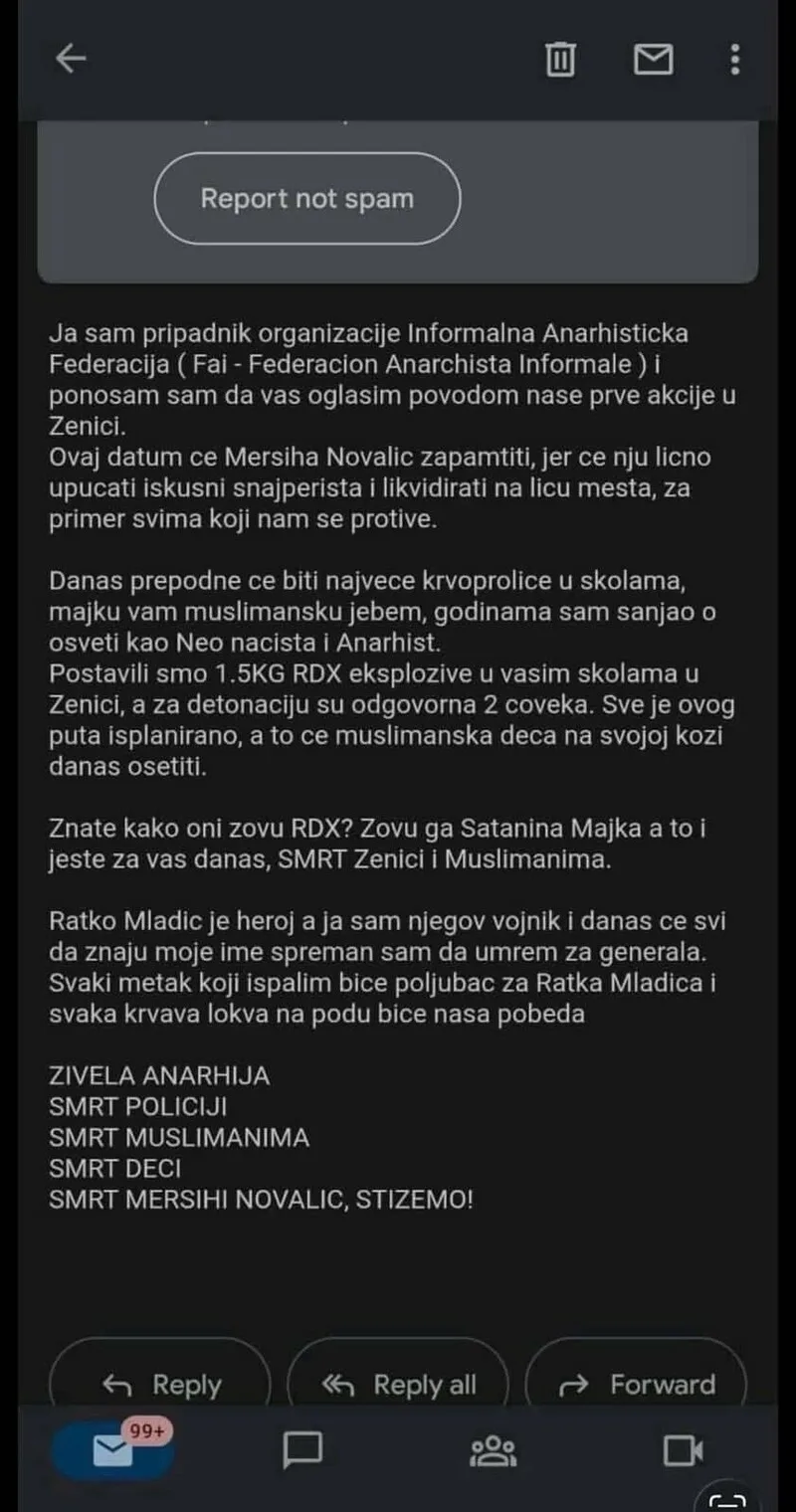Image resolution: width=796 pixels, height=1512 pixels.
Task: Reply to this email
Action: click(161, 1384)
